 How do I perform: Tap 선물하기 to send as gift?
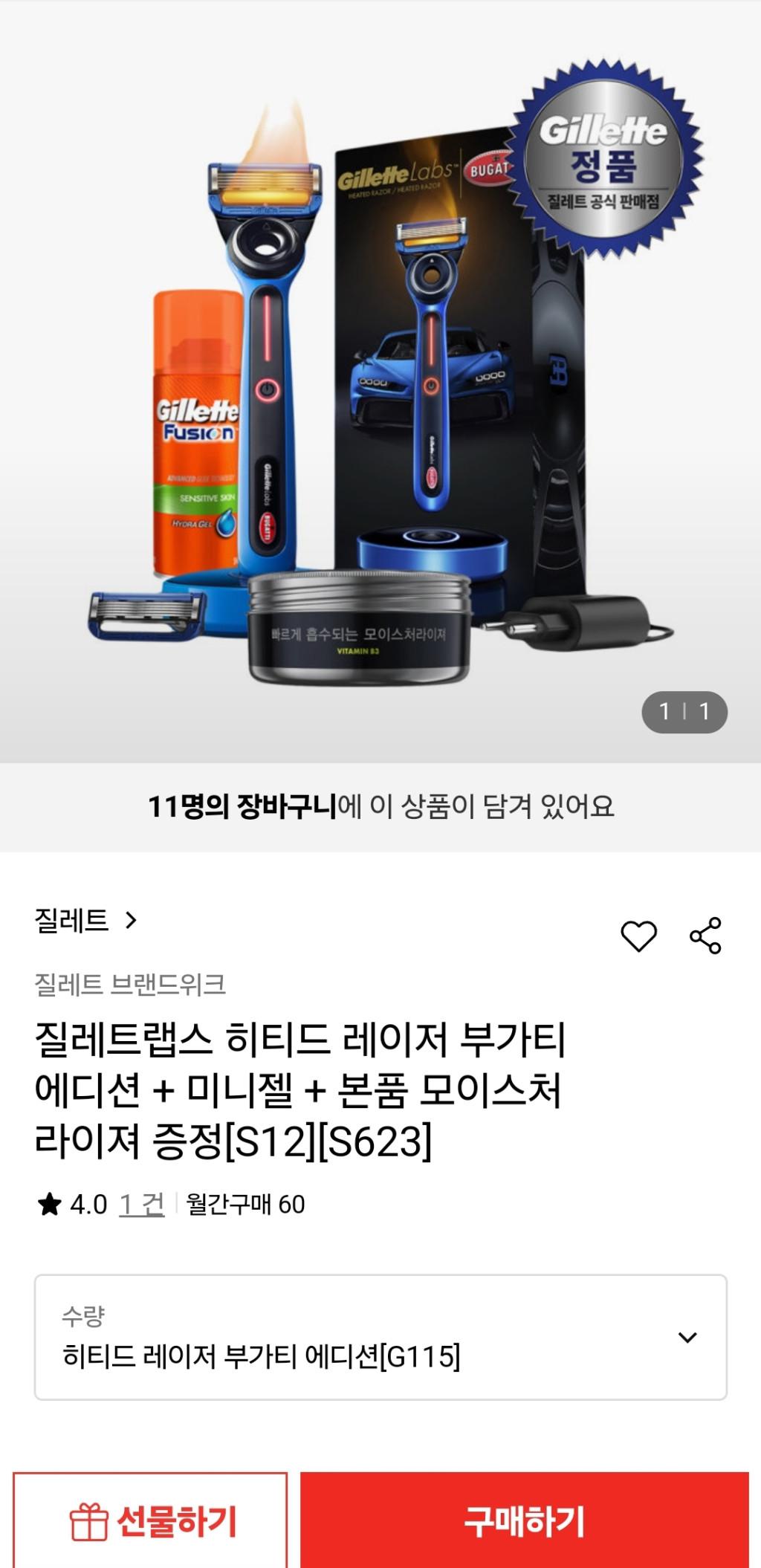pos(151,1520)
